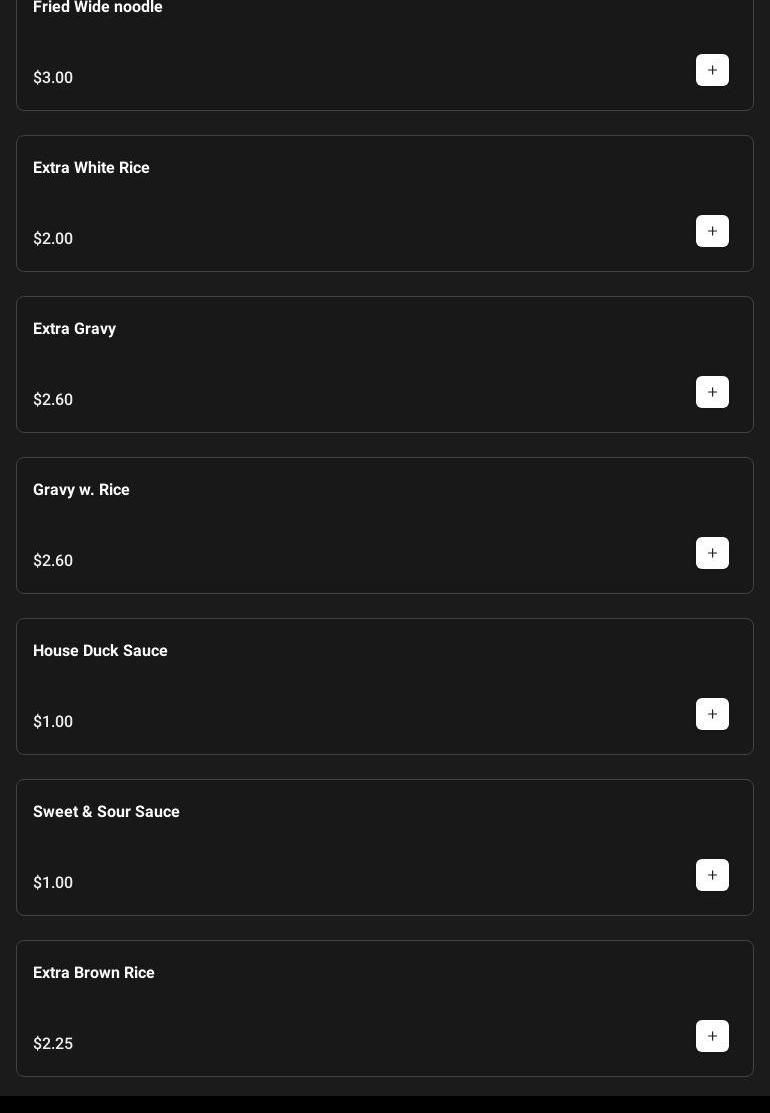This screenshot has height=1113, width=770.
Task: Open the Extra White Rice item card
Action: 350,203
